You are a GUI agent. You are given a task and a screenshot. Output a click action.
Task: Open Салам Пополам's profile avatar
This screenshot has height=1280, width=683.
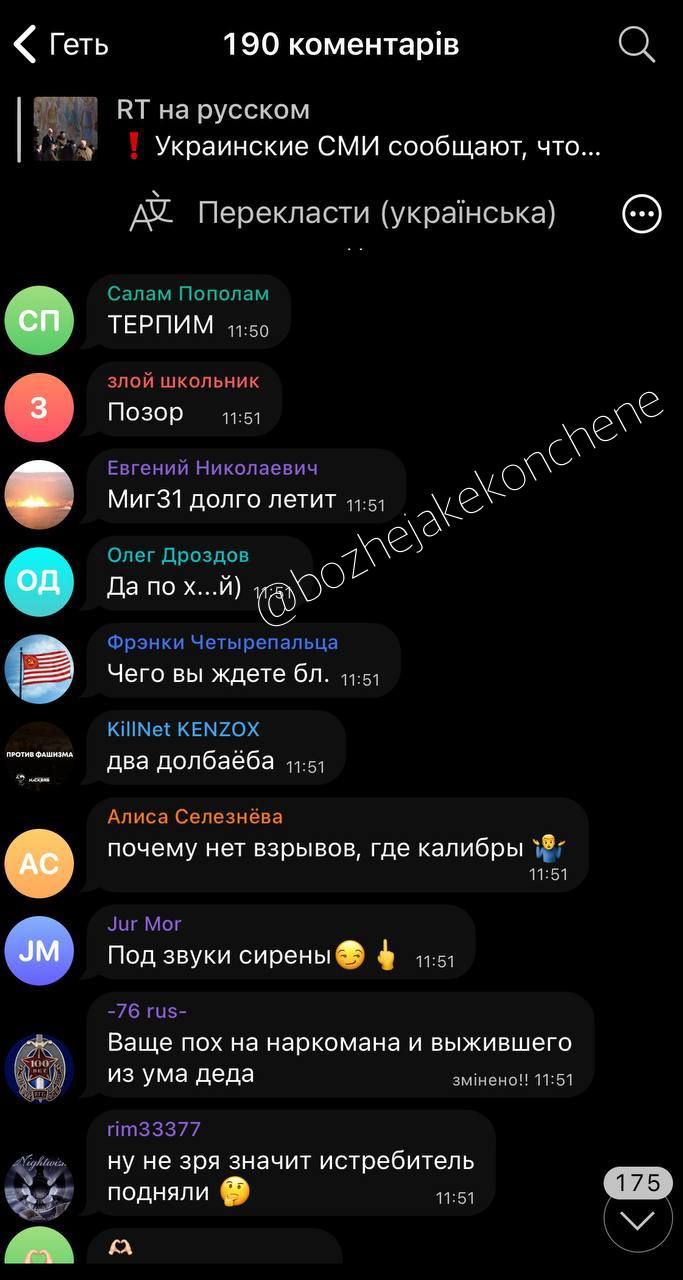[39, 321]
